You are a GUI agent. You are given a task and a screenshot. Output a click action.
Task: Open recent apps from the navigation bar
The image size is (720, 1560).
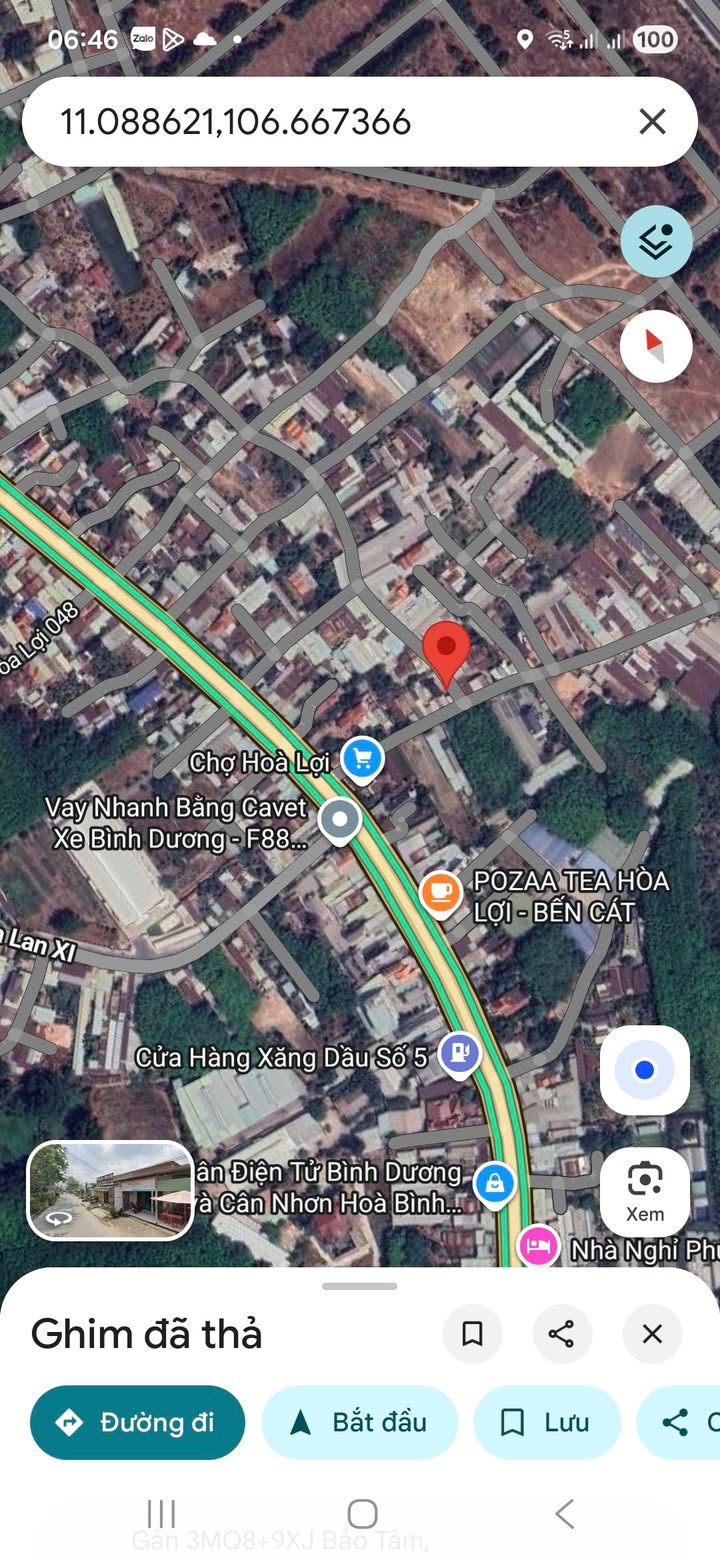click(161, 1513)
